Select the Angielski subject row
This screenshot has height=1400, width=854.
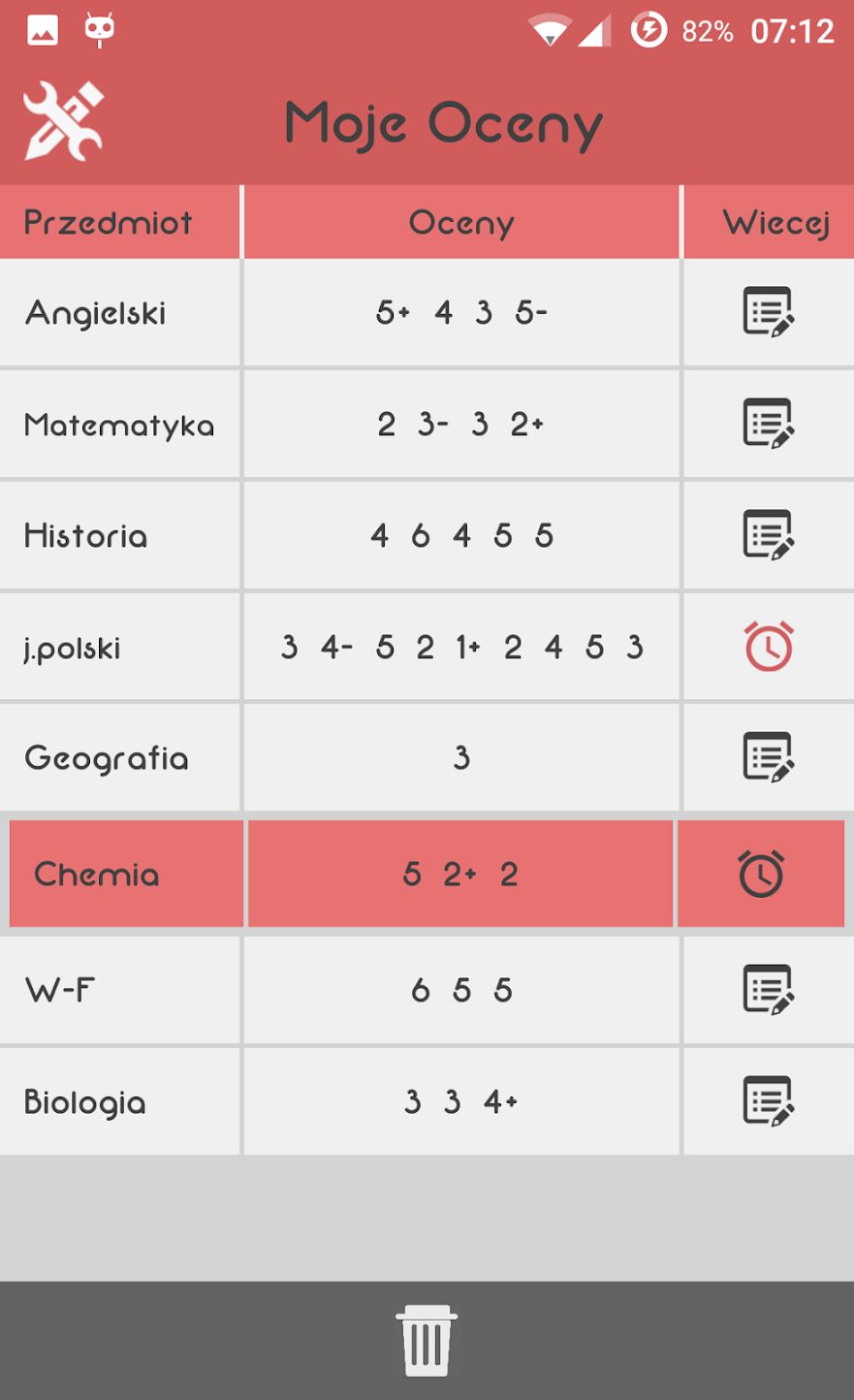click(x=427, y=312)
